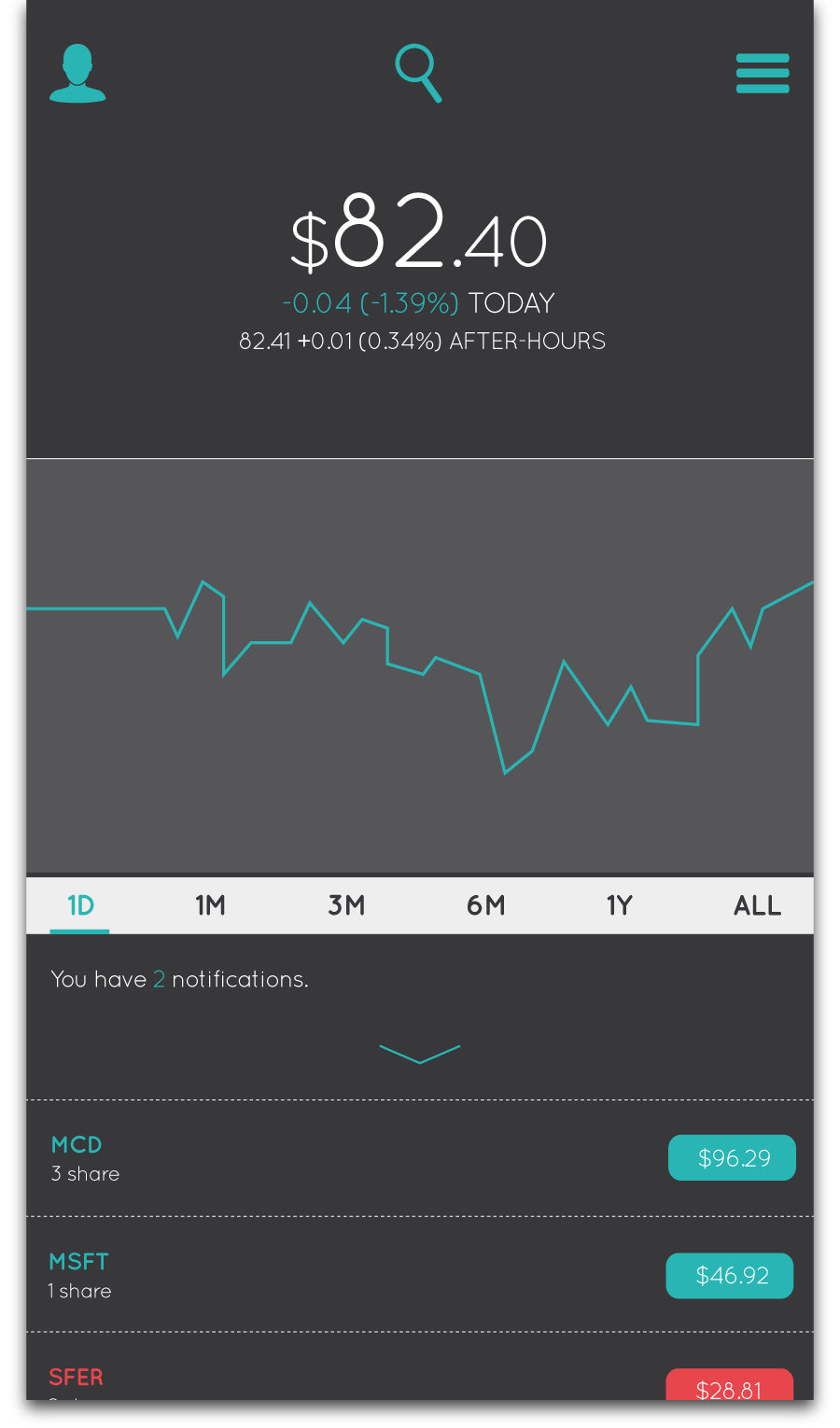Switch to the 1M chart range
The height and width of the screenshot is (1428, 840).
(x=210, y=905)
